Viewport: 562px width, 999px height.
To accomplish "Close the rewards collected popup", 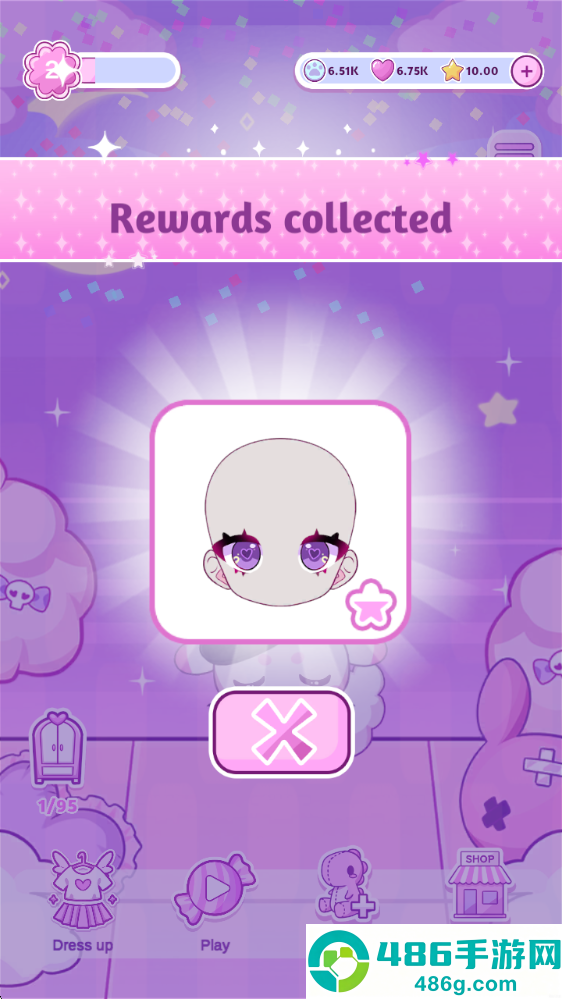I will click(x=281, y=733).
